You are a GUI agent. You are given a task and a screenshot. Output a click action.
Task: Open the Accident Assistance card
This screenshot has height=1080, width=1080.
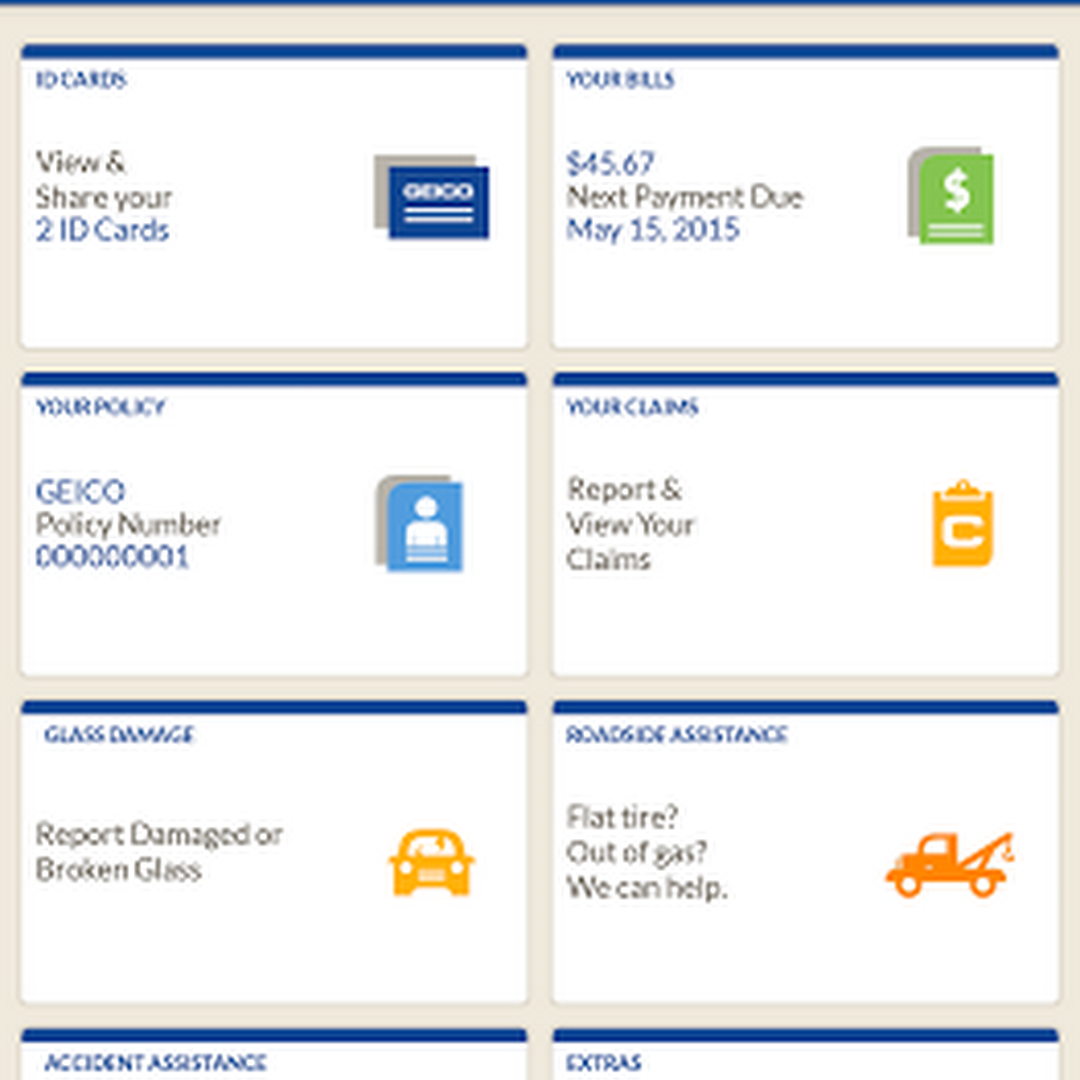[x=273, y=1060]
